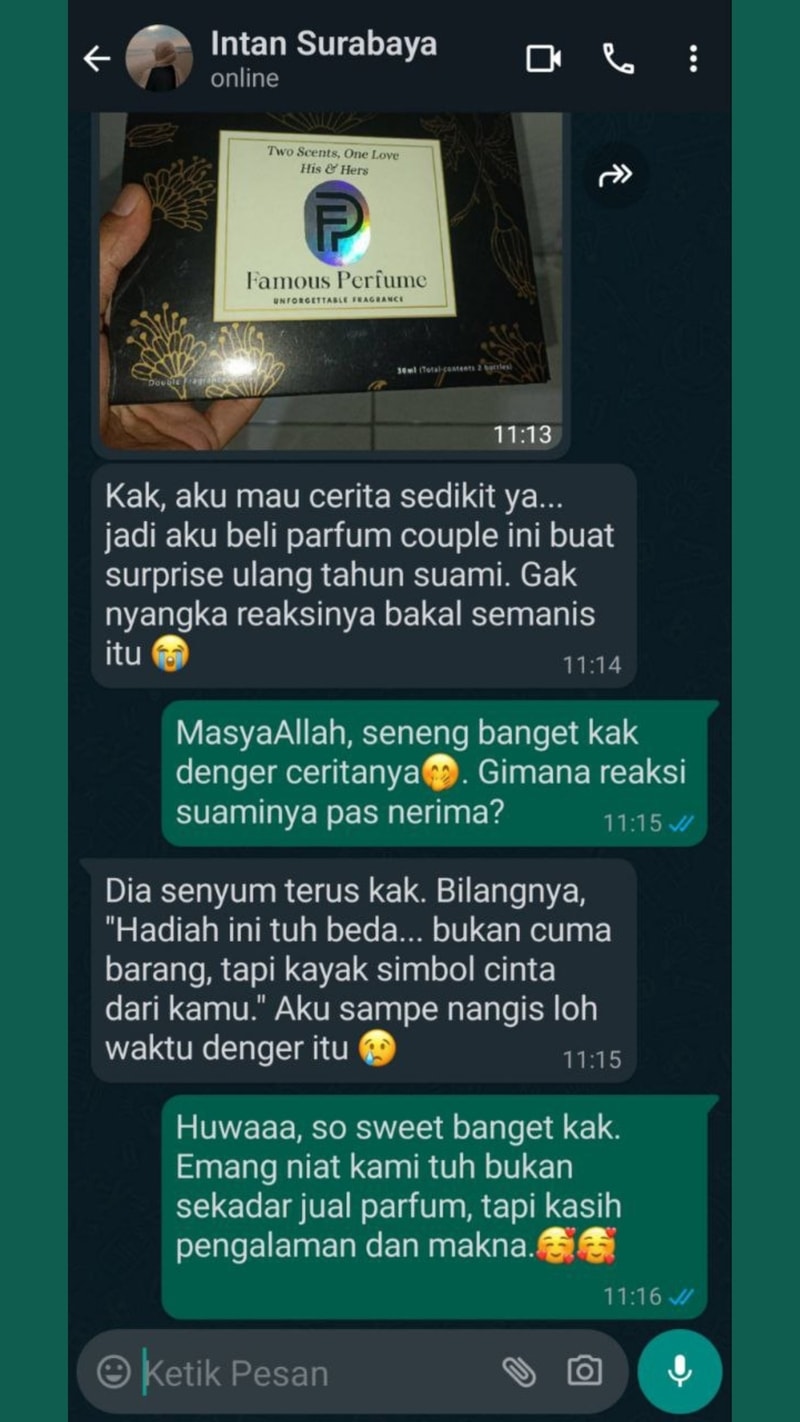Start a video call with Intan
Image resolution: width=800 pixels, height=1422 pixels.
[544, 59]
